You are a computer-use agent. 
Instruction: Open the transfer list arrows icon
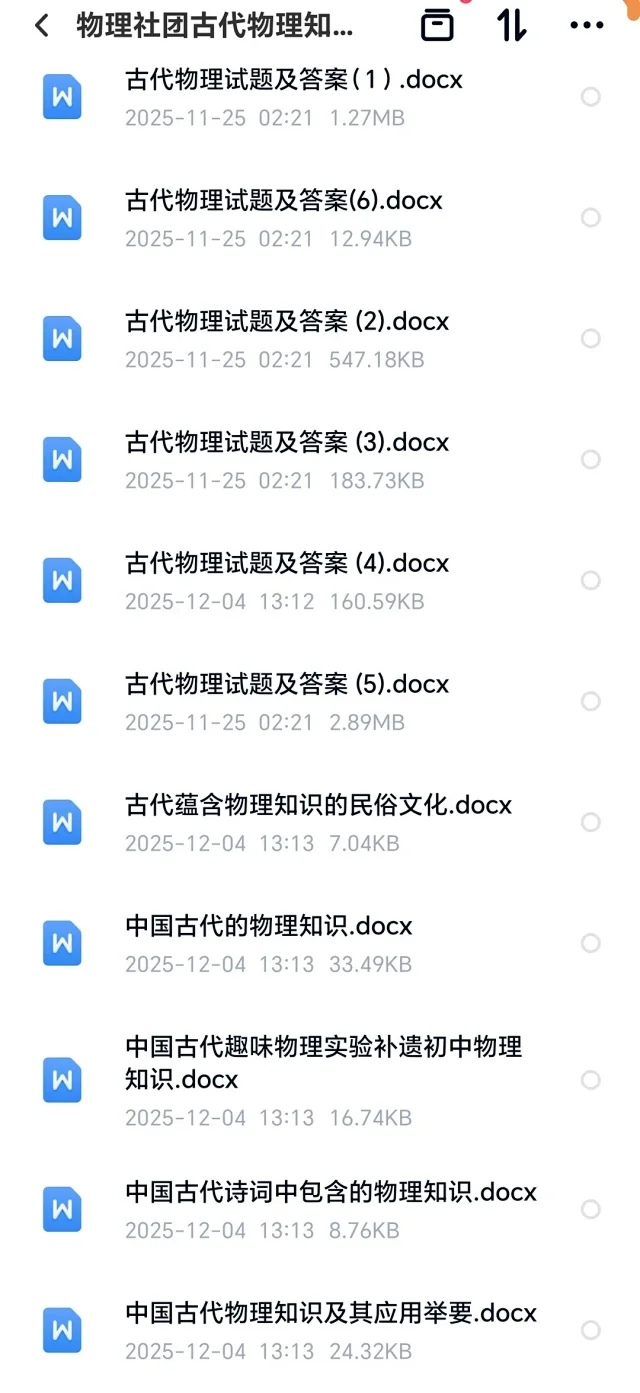[x=511, y=26]
